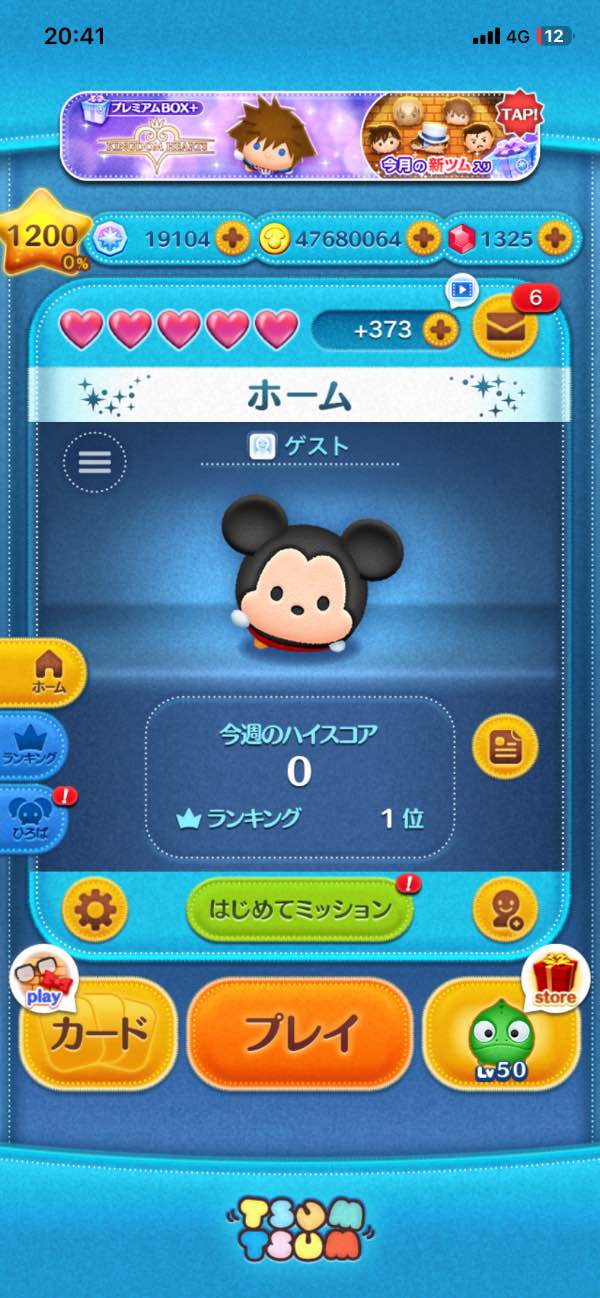600x1298 pixels.
Task: Open the document log icon
Action: [504, 746]
